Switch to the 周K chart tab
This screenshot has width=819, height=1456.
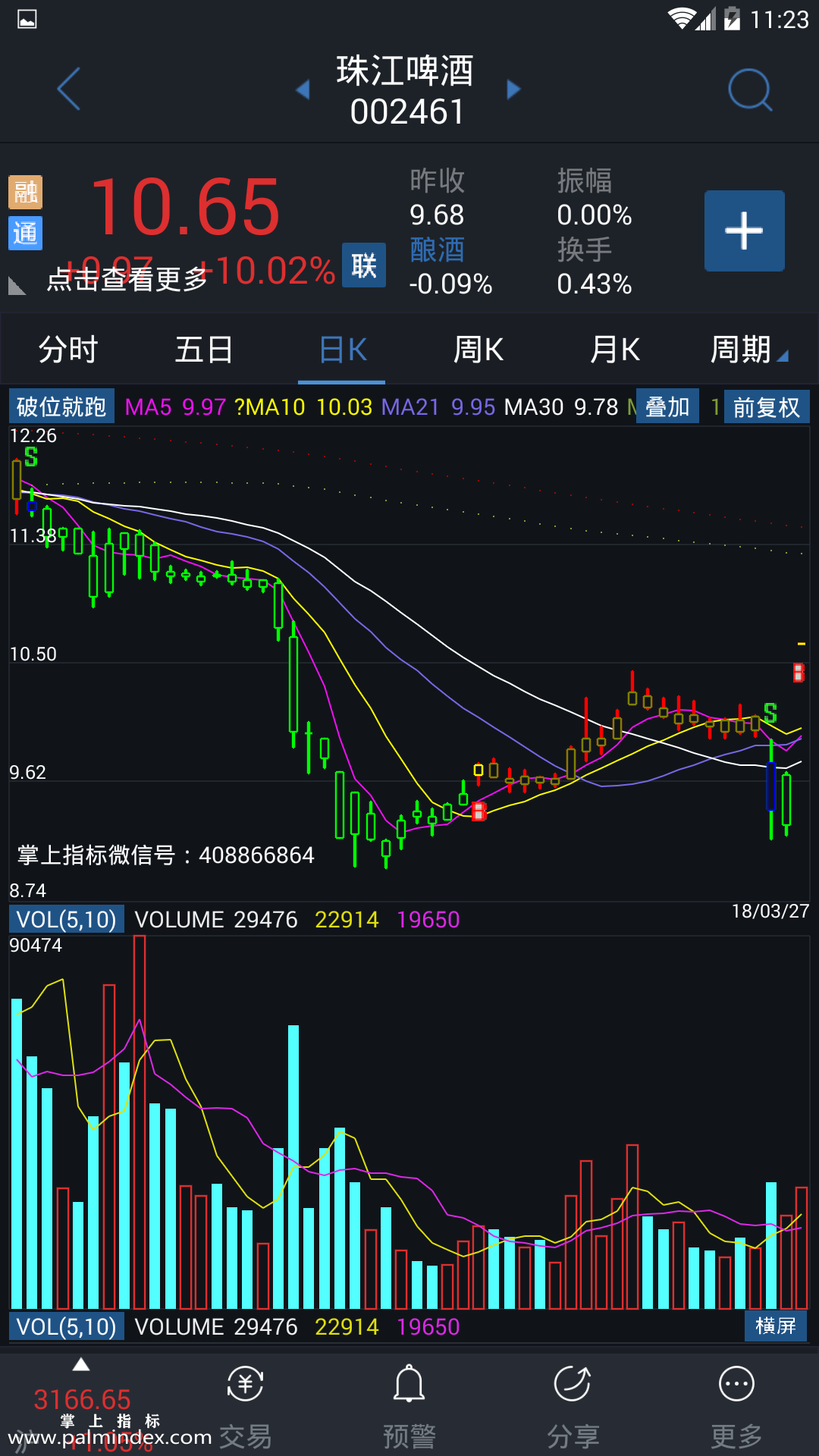coord(478,350)
